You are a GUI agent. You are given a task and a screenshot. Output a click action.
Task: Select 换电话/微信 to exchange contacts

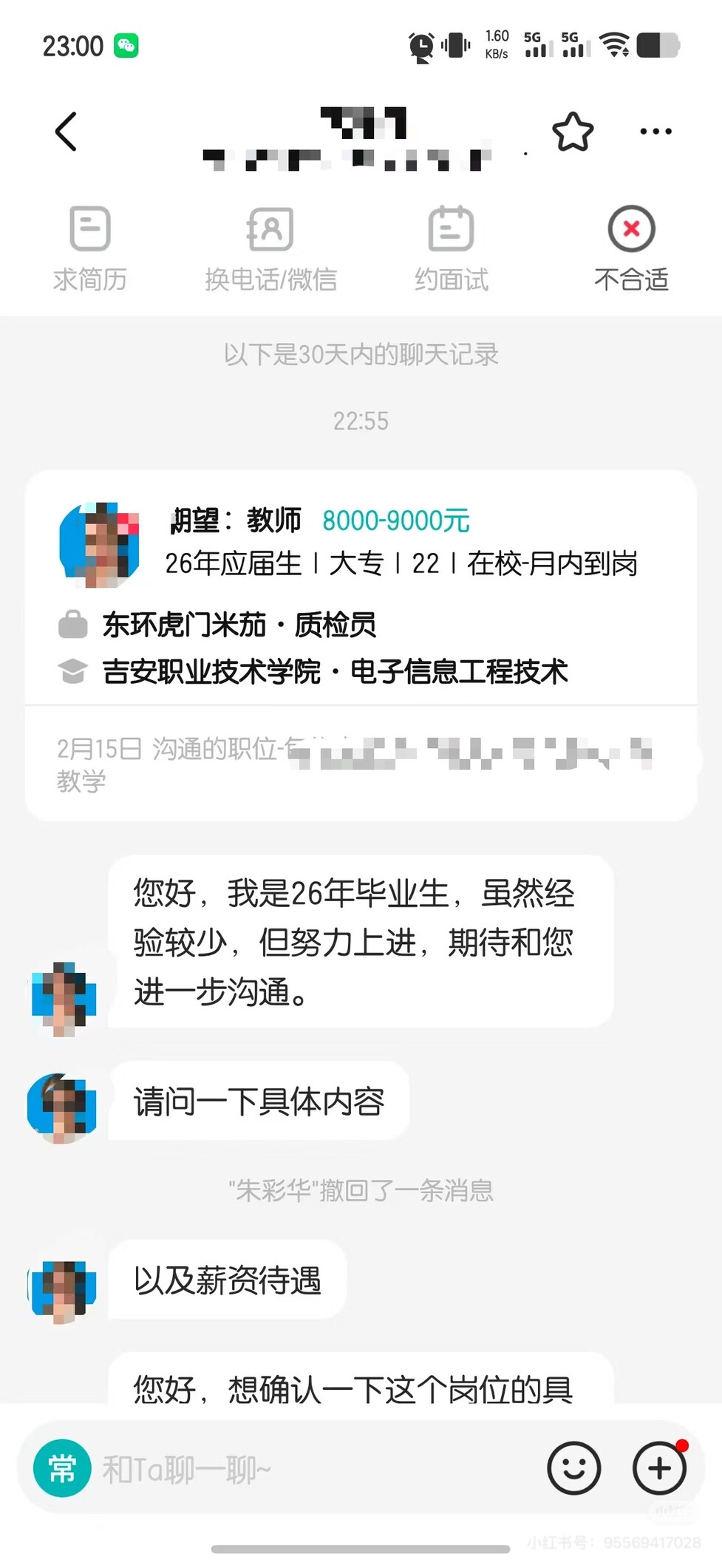click(270, 248)
